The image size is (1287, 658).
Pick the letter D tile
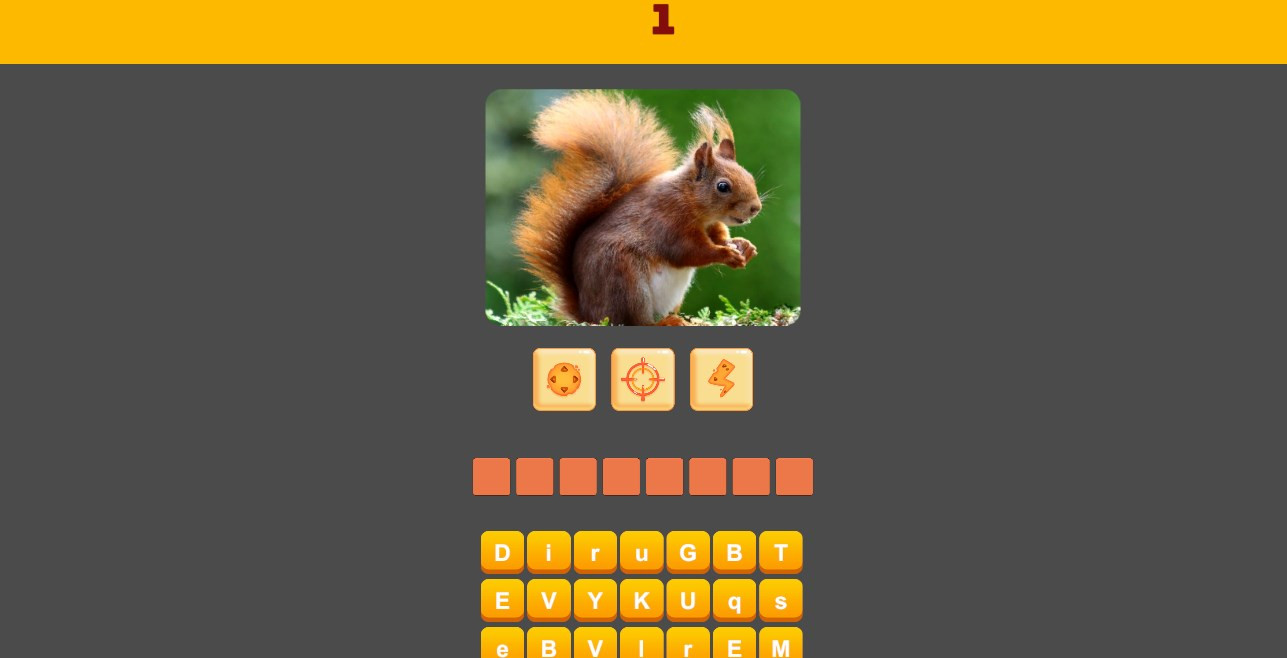(x=502, y=552)
